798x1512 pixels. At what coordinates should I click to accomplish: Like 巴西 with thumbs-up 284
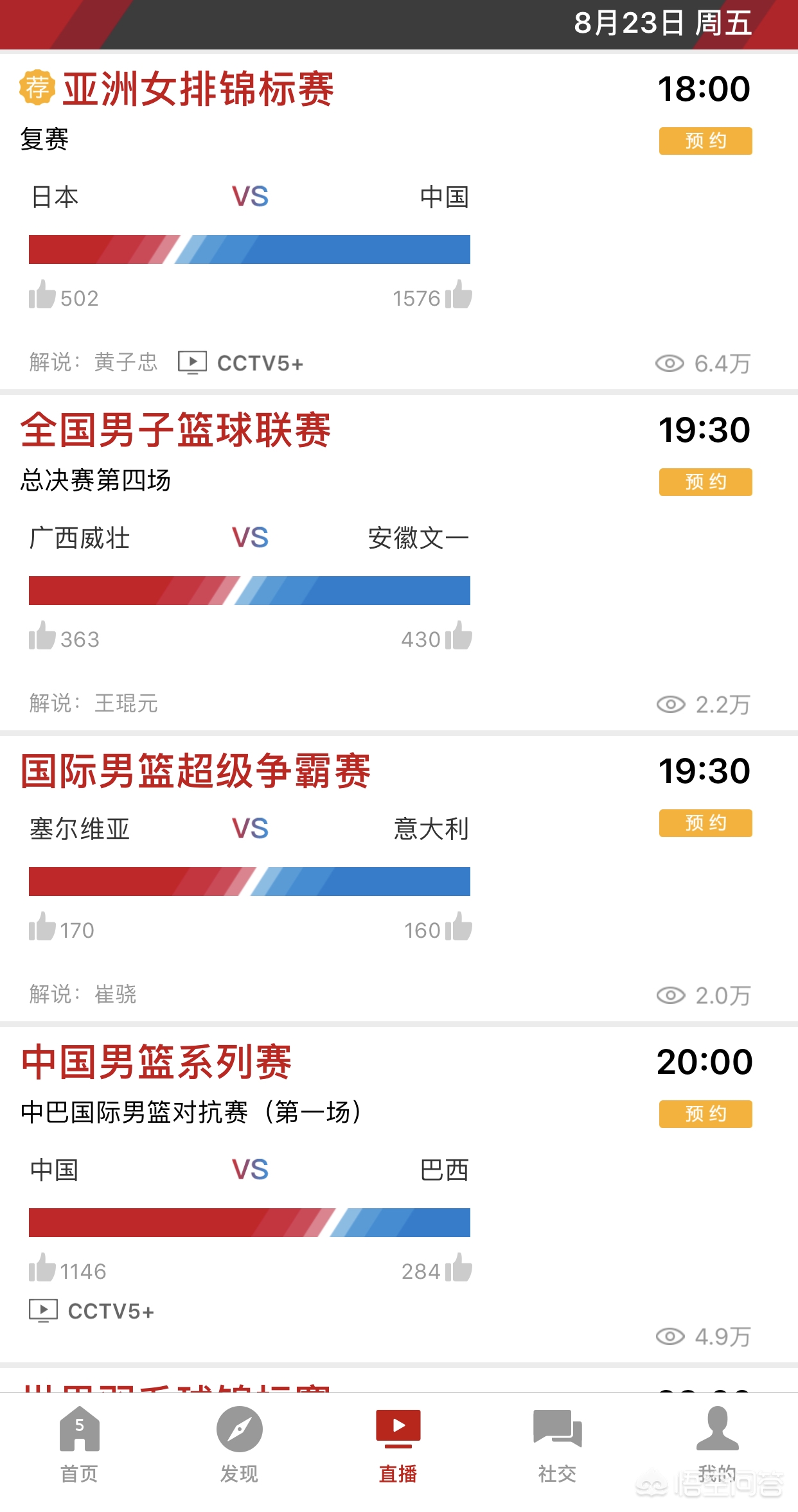[x=459, y=1269]
